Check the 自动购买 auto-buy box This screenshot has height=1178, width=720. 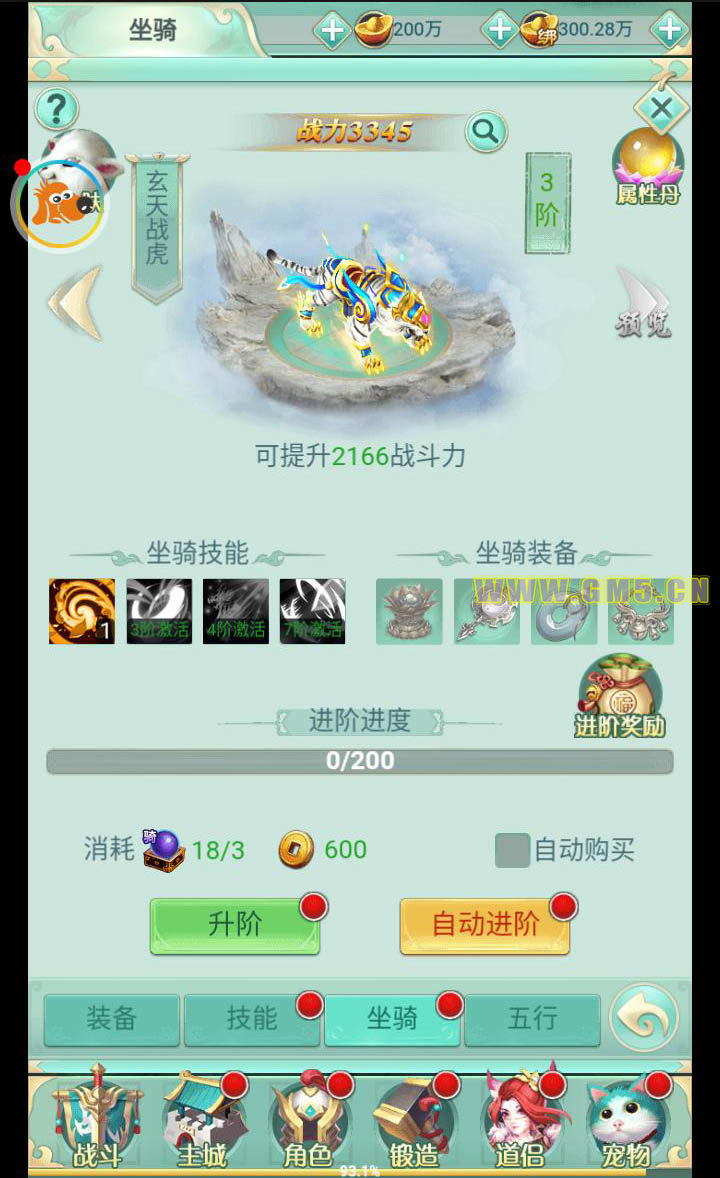click(x=512, y=850)
